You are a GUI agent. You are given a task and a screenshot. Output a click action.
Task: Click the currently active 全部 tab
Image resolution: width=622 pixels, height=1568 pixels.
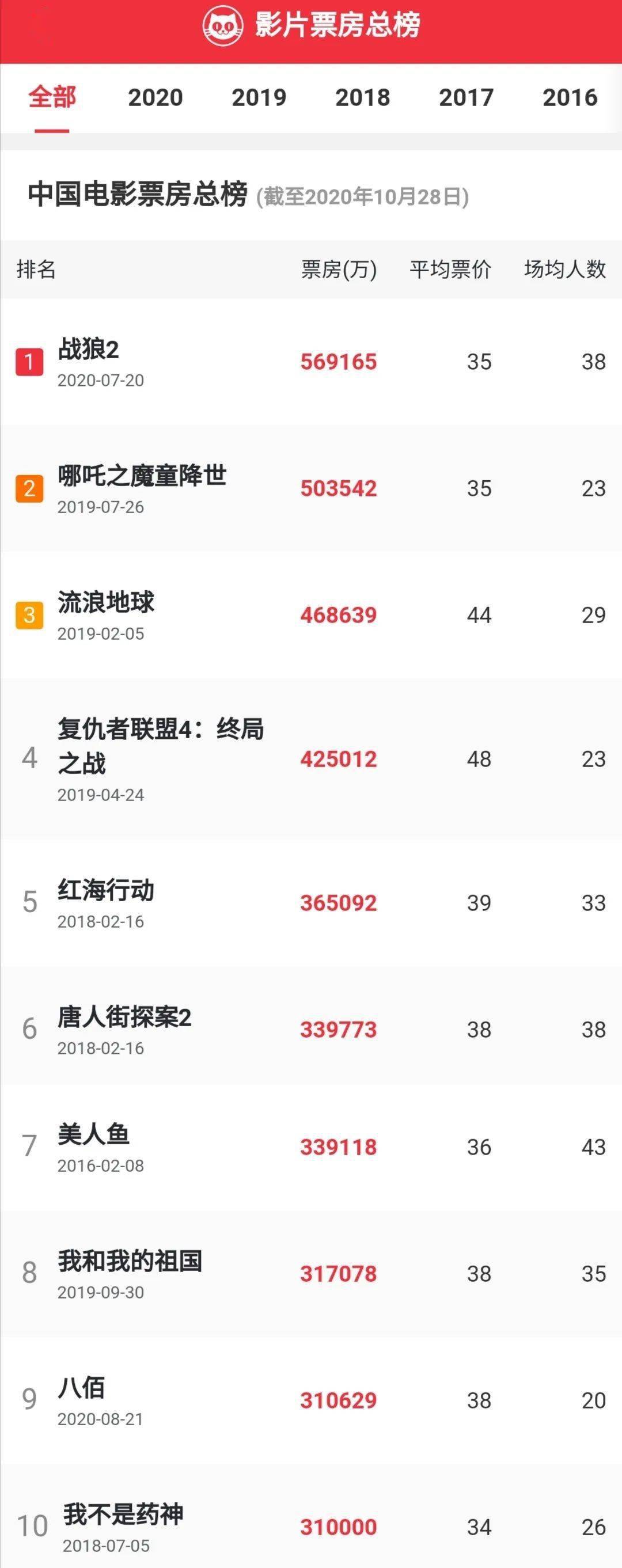click(x=51, y=97)
